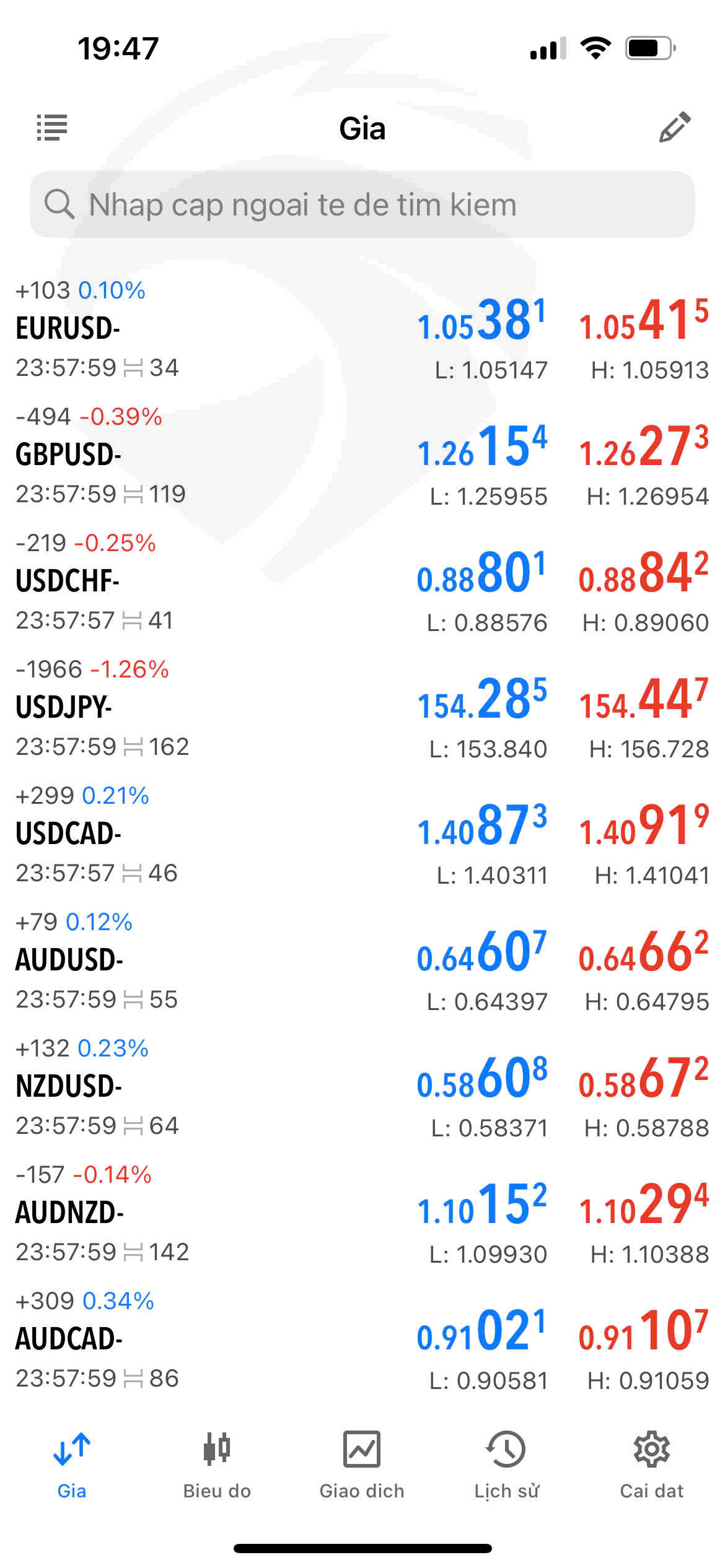Open the AUDCAD- quote row
This screenshot has width=725, height=1568.
tap(362, 1340)
